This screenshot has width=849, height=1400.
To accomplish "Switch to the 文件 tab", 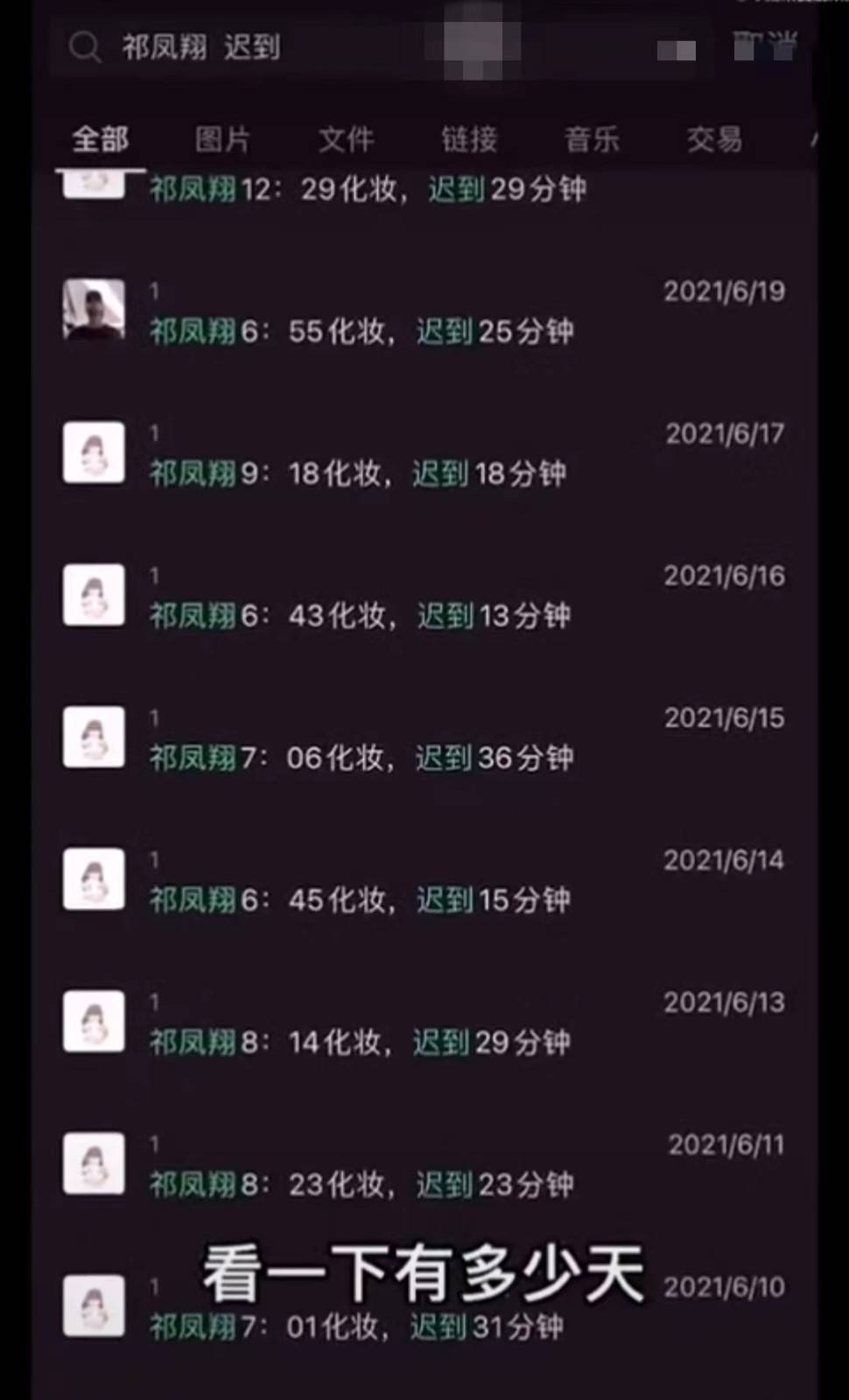I will pos(346,139).
